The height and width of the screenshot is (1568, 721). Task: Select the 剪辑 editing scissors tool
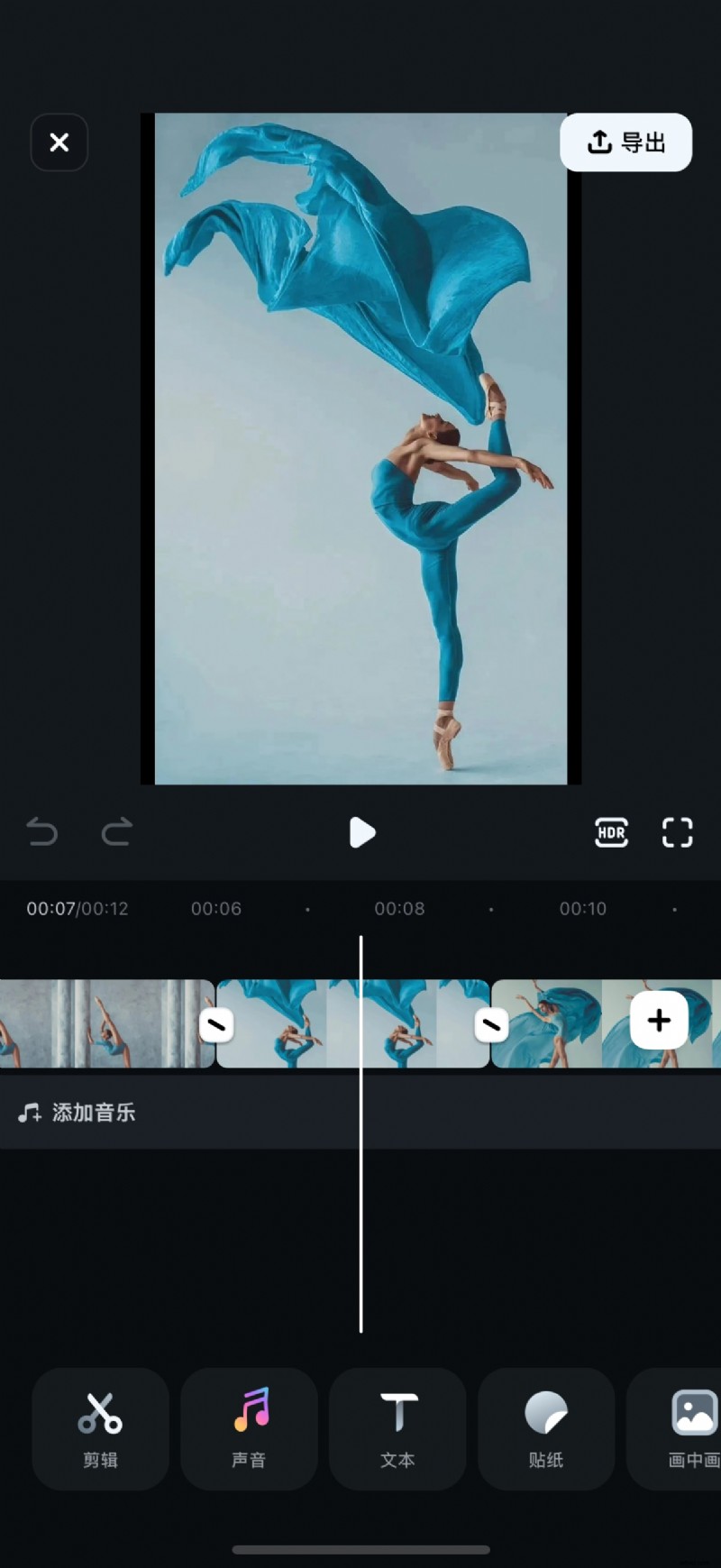(x=100, y=1429)
